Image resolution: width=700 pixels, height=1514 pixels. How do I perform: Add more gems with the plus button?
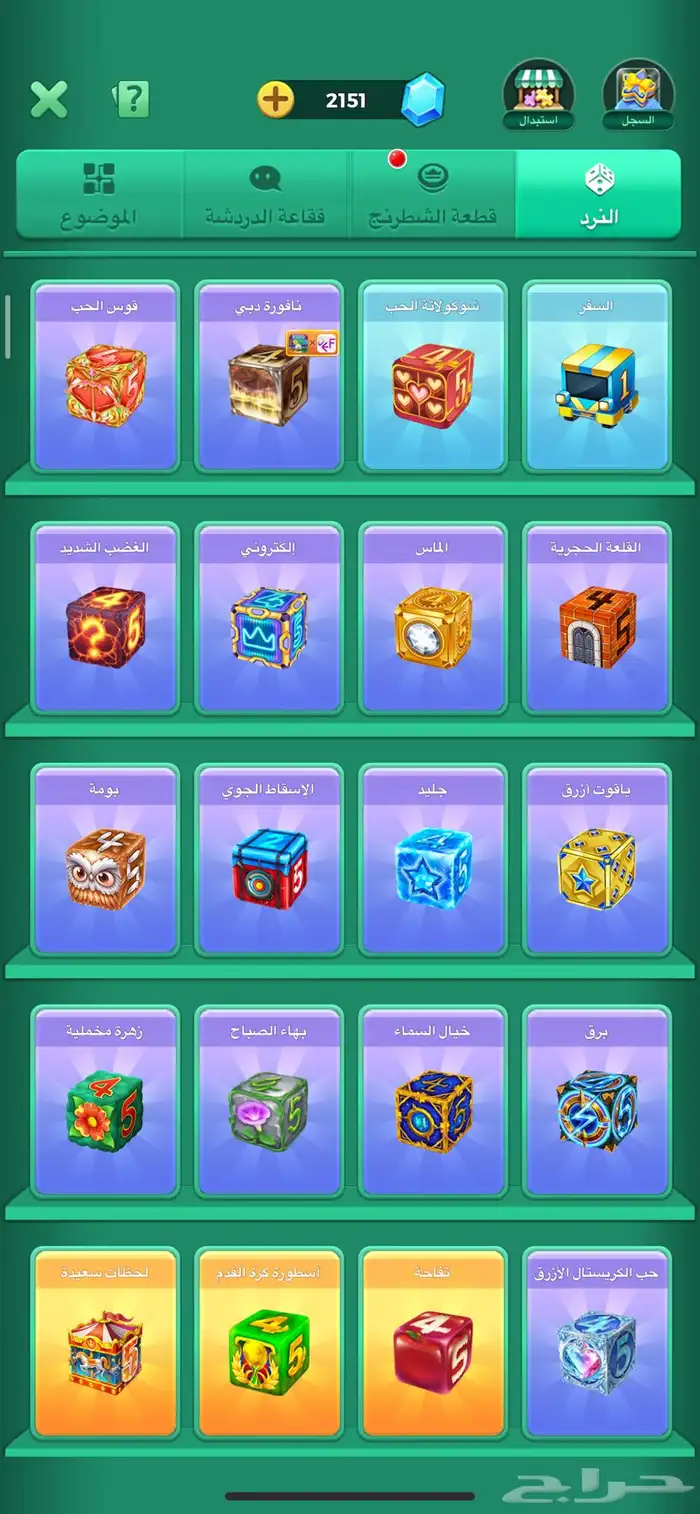point(276,100)
